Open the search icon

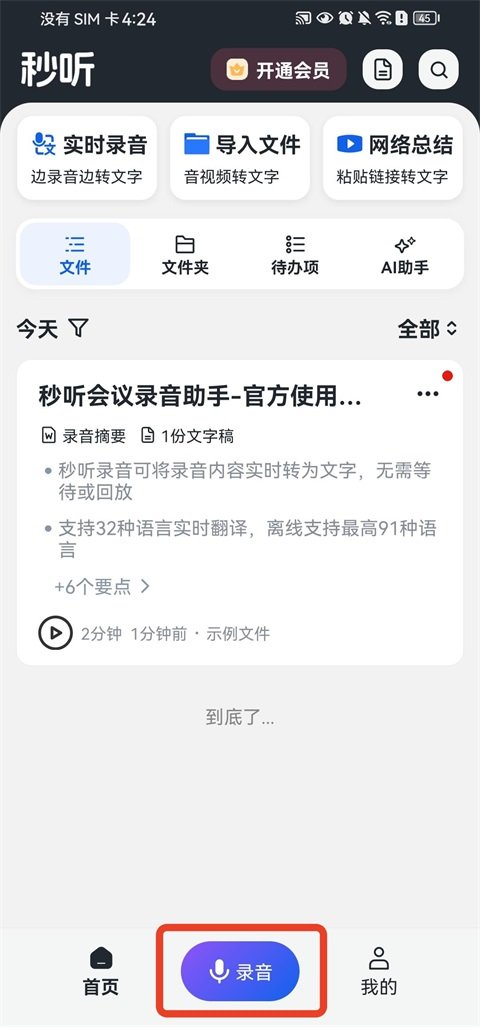(439, 69)
